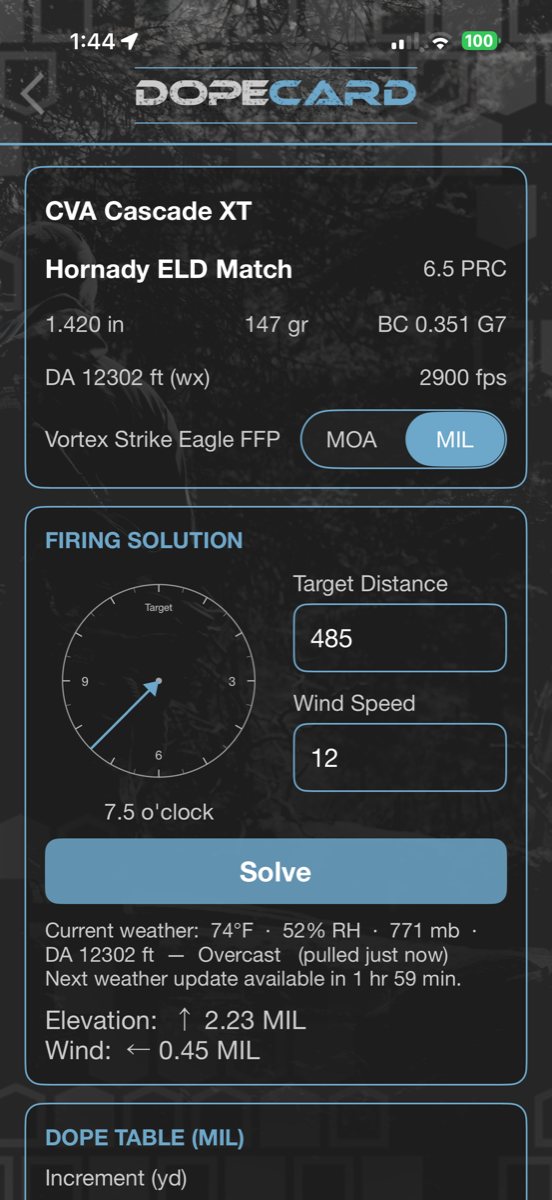Go back using the top-left arrow
The image size is (552, 1200).
pos(33,94)
